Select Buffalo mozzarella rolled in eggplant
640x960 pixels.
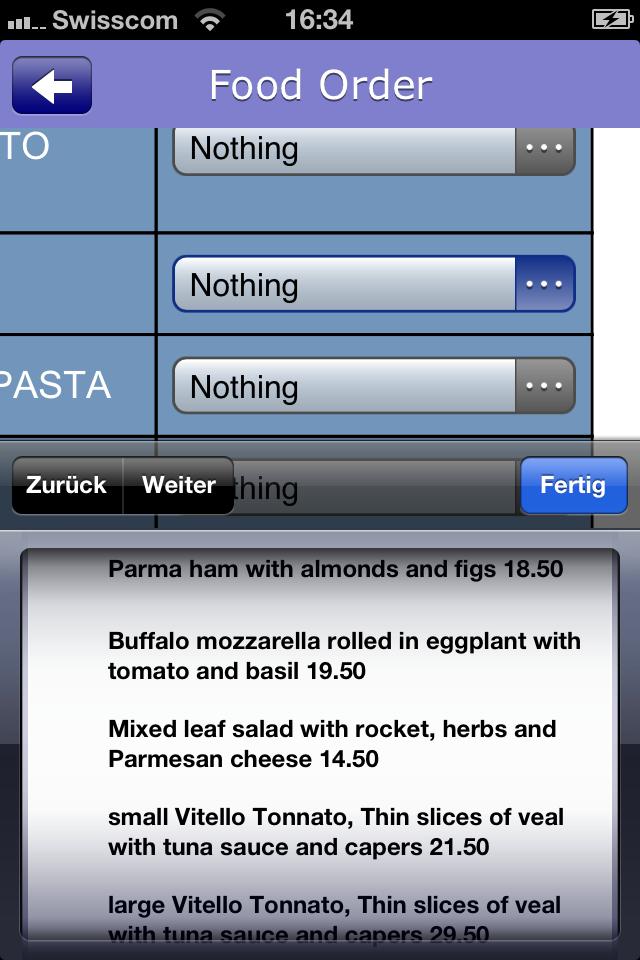click(x=344, y=656)
